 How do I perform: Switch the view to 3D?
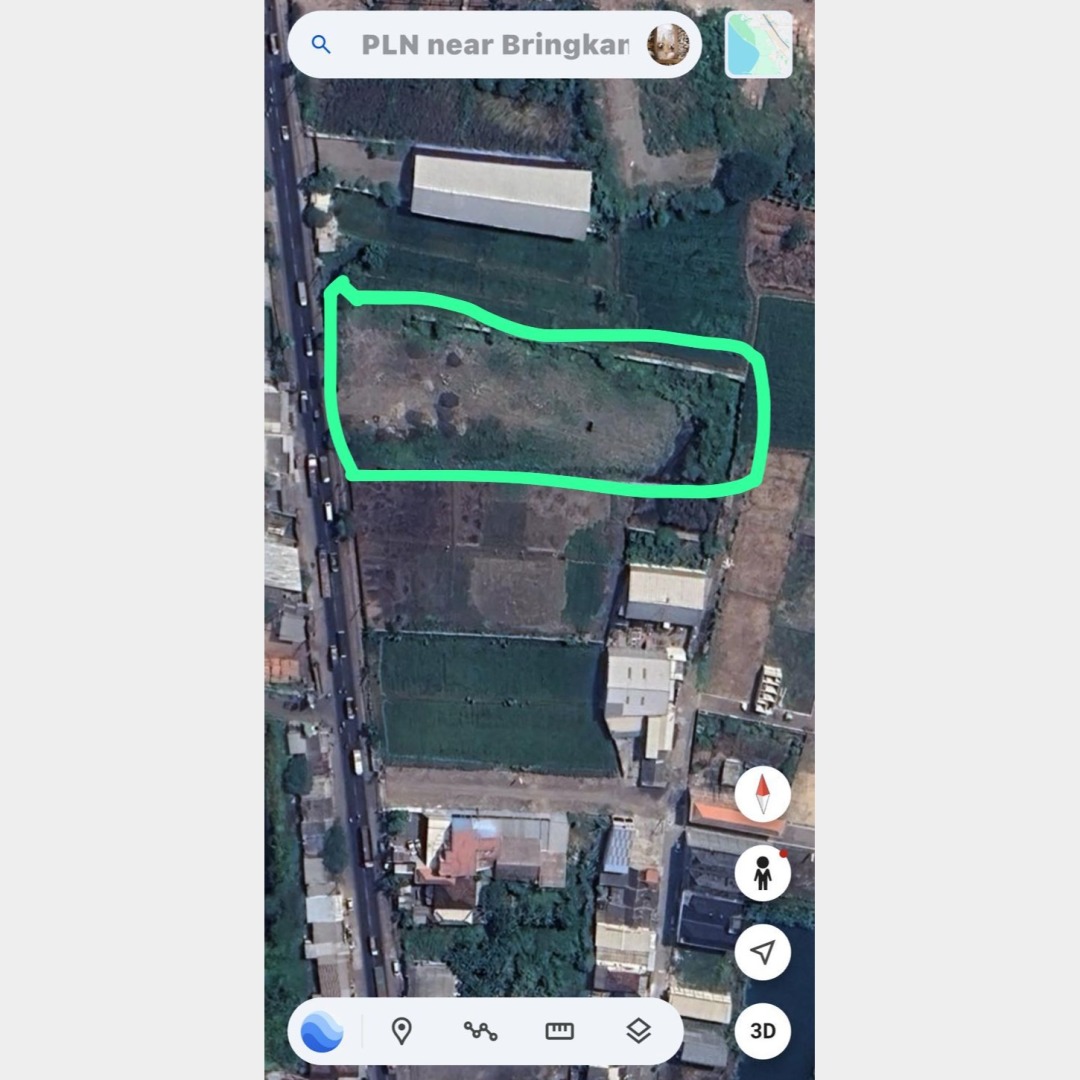coord(763,1031)
